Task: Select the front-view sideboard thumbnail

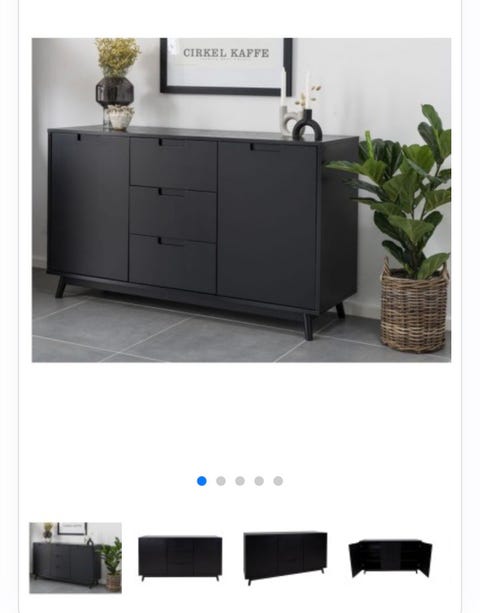Action: [x=180, y=558]
